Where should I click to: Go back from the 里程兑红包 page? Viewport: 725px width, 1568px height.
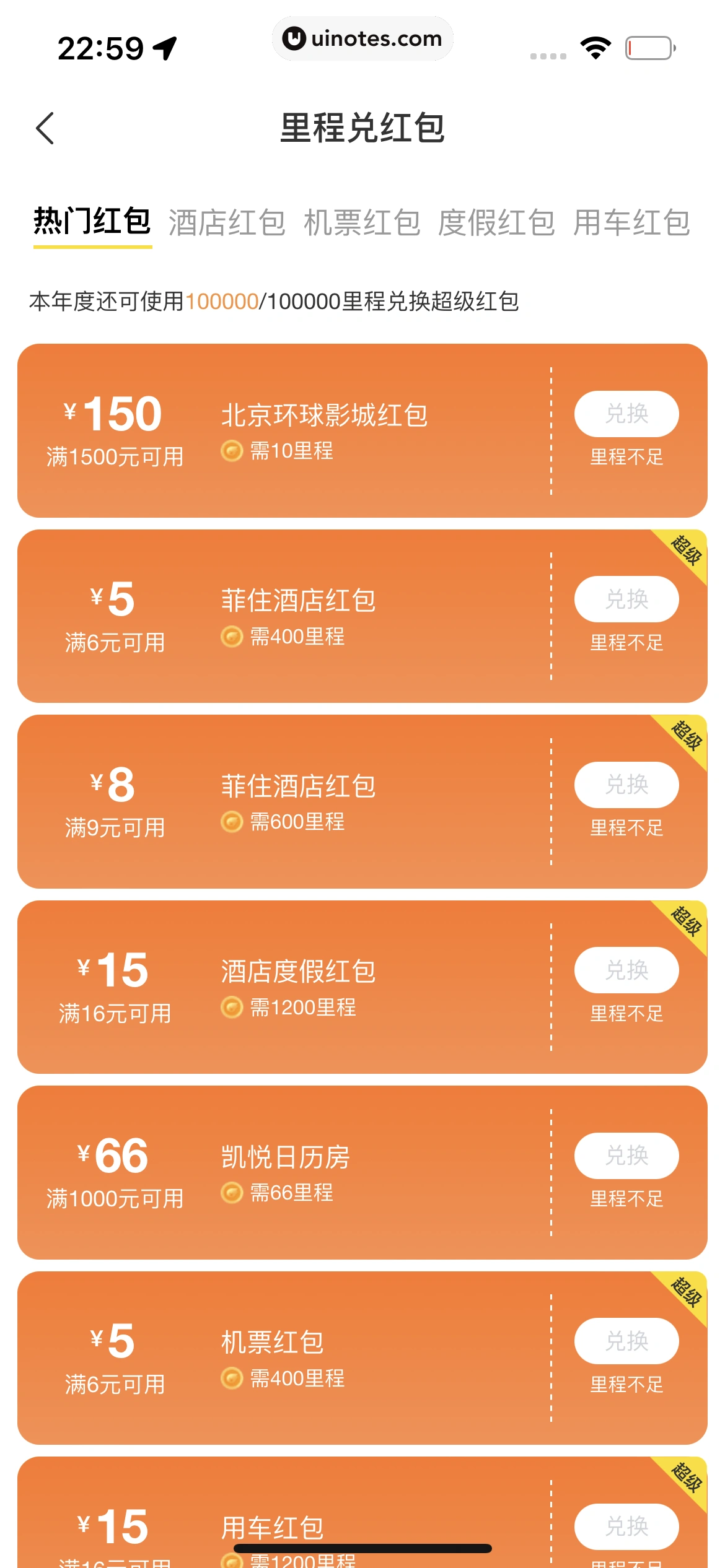(46, 128)
